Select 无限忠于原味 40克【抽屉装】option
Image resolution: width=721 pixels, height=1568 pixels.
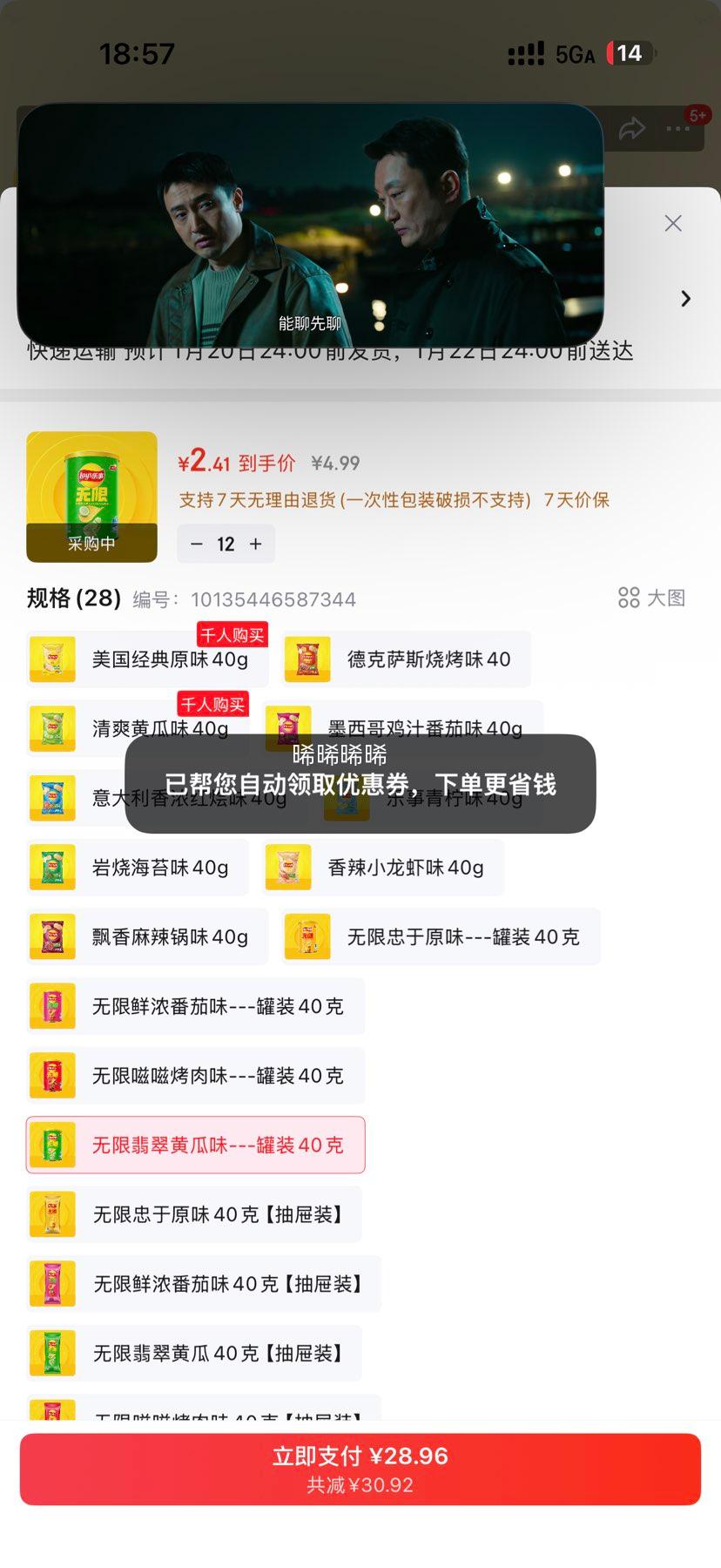coord(195,1213)
